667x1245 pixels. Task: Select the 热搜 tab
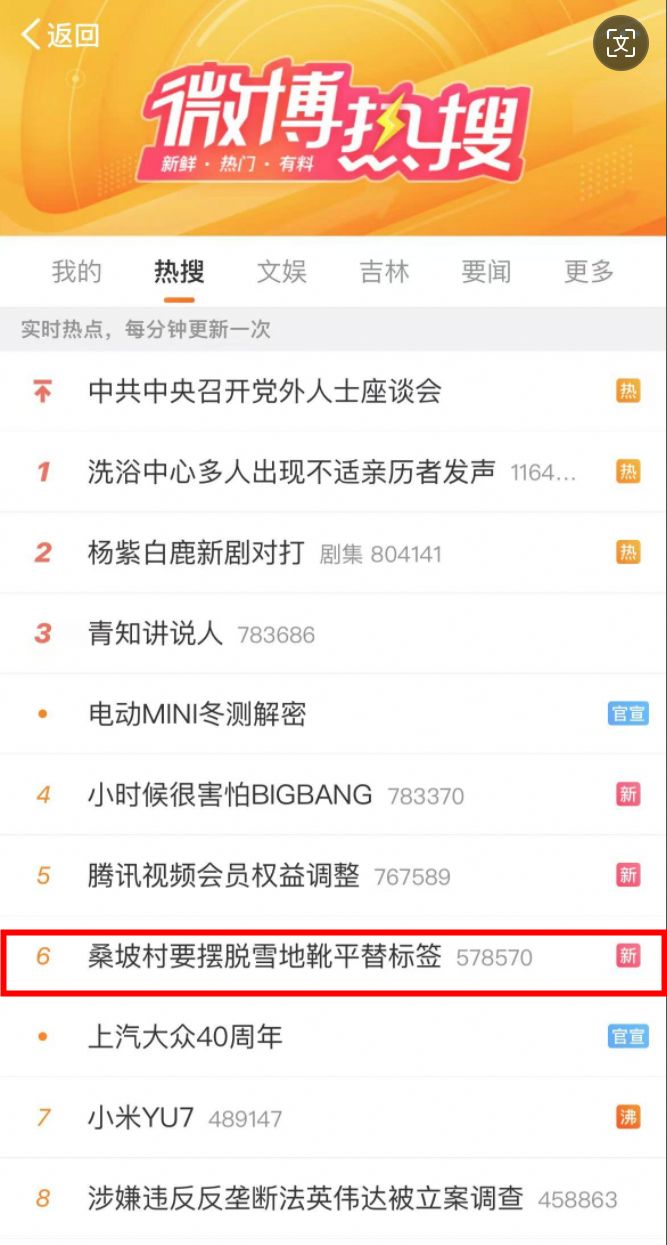point(179,271)
